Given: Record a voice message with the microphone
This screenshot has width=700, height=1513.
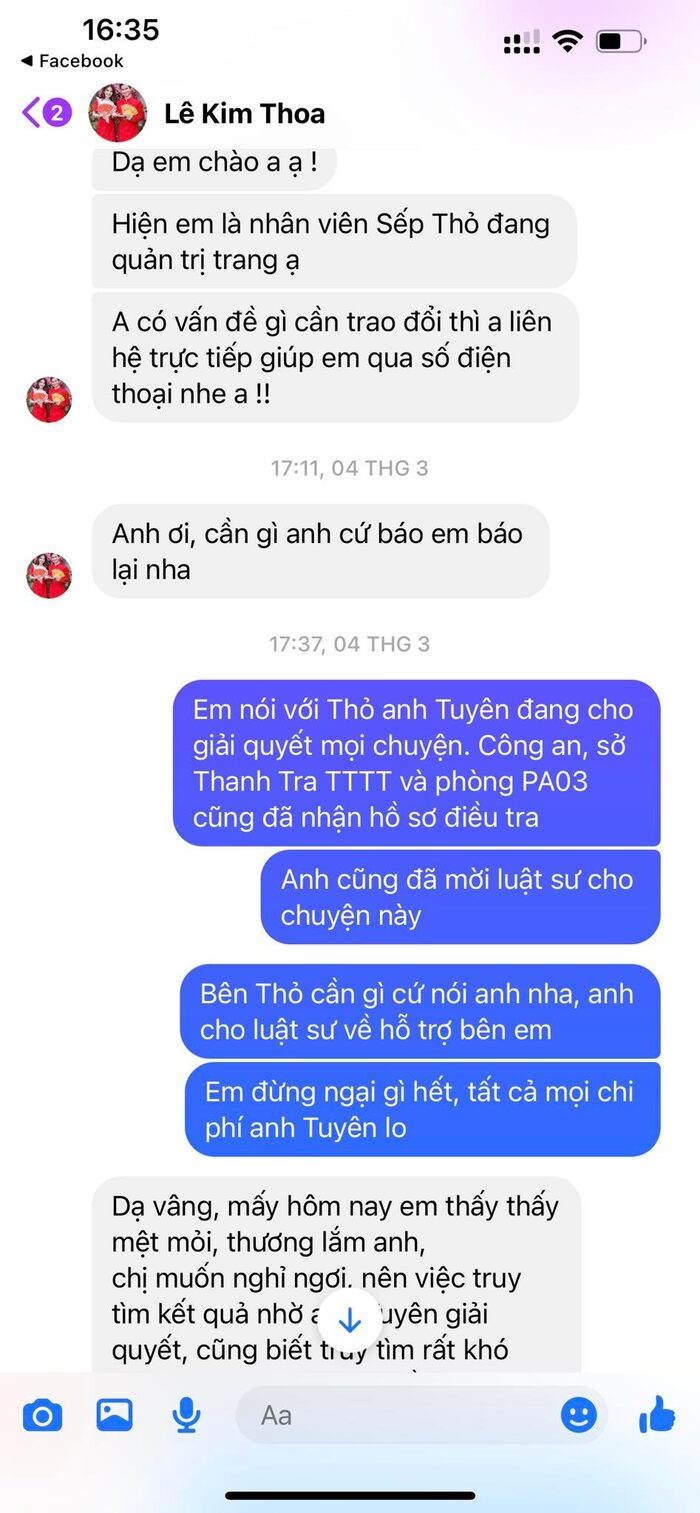Looking at the screenshot, I should (x=186, y=1415).
